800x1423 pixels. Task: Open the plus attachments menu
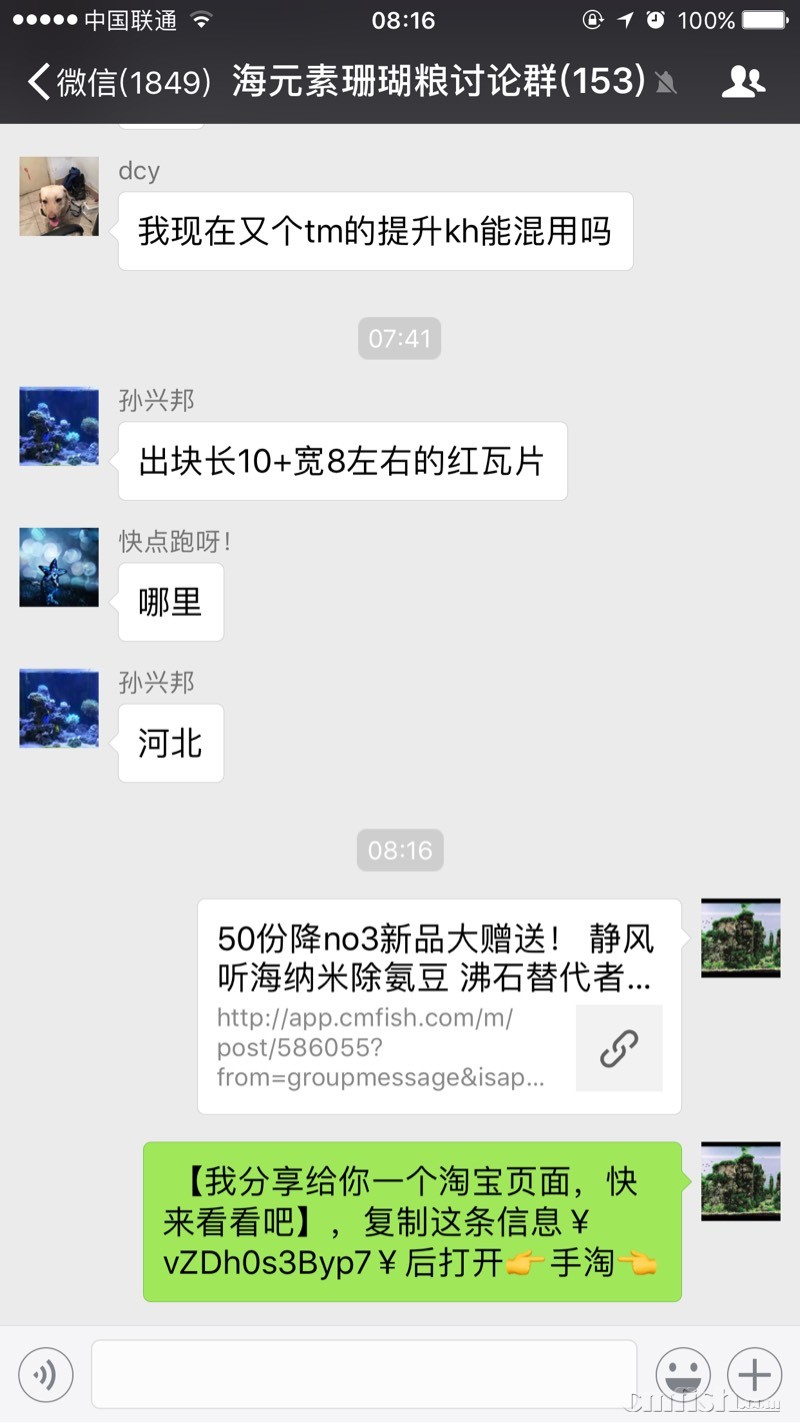754,1375
